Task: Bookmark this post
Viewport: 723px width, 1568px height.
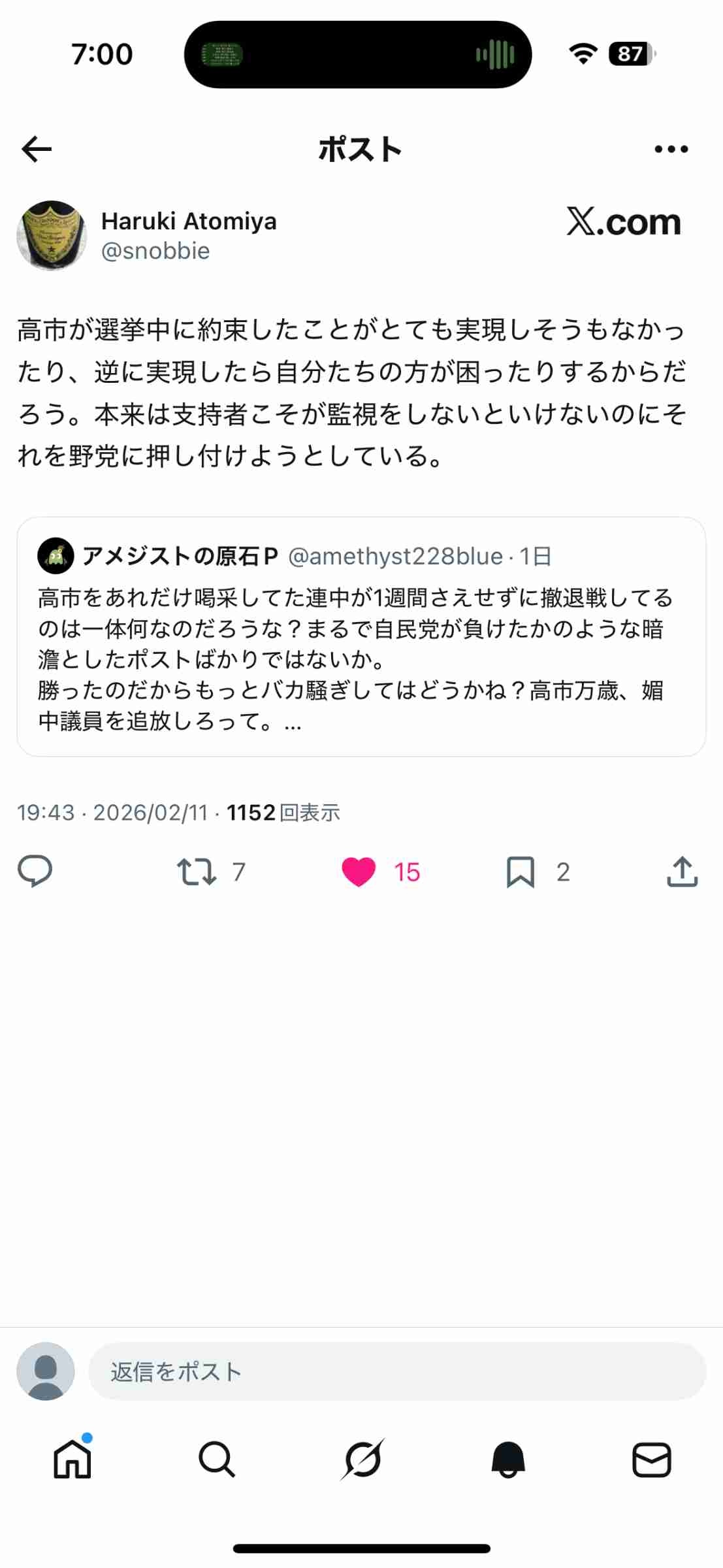Action: pyautogui.click(x=521, y=872)
